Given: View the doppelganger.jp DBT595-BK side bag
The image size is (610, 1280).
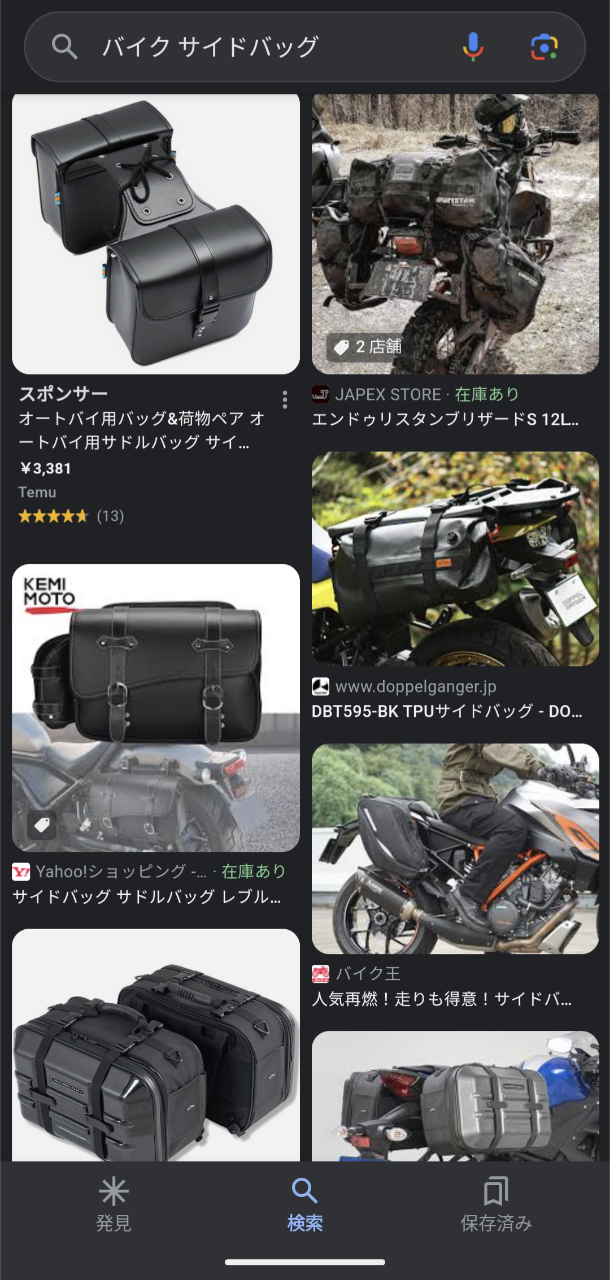Looking at the screenshot, I should coord(455,558).
